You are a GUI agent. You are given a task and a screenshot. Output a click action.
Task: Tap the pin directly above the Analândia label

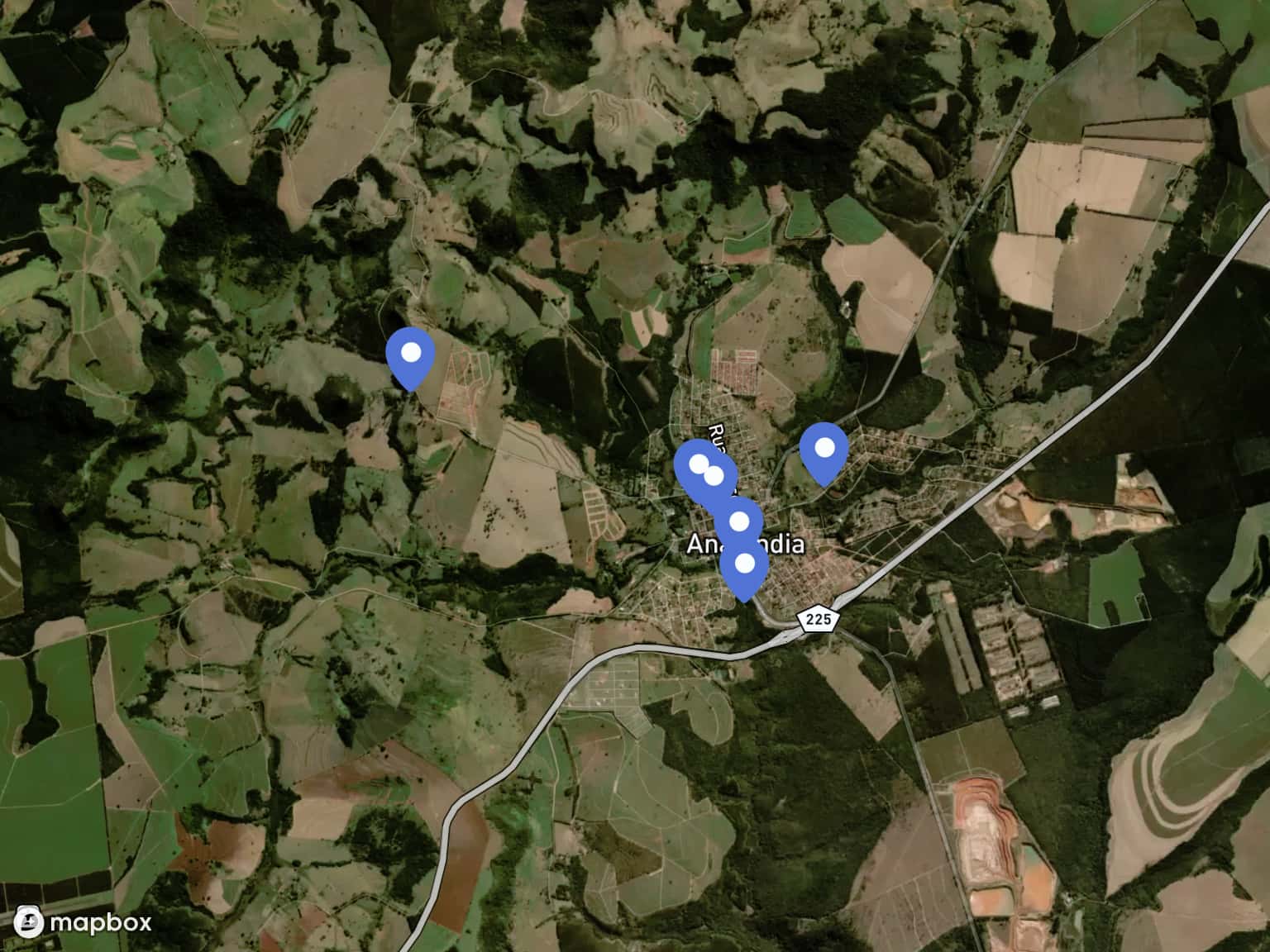(x=738, y=522)
